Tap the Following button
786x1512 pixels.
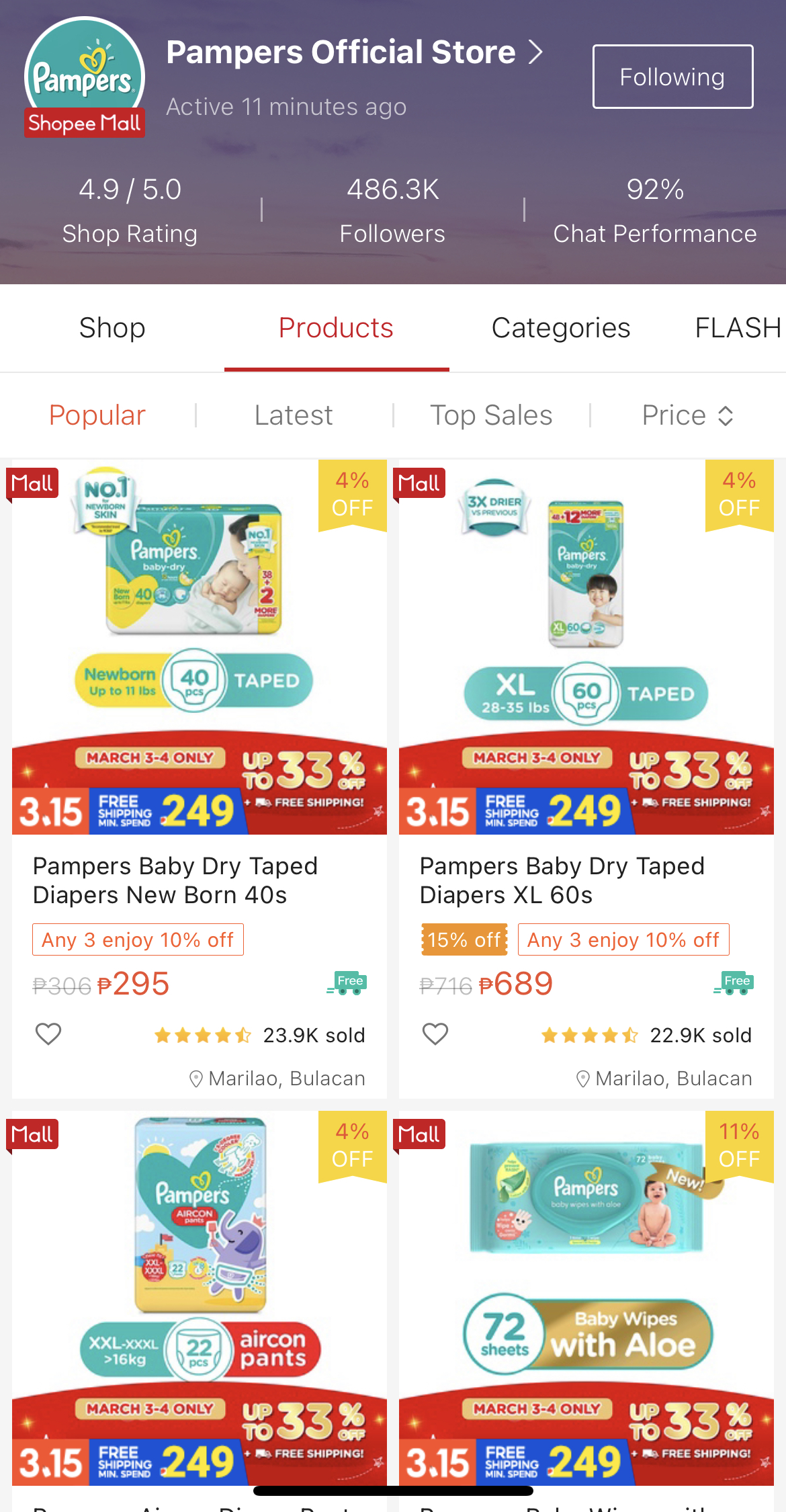672,77
